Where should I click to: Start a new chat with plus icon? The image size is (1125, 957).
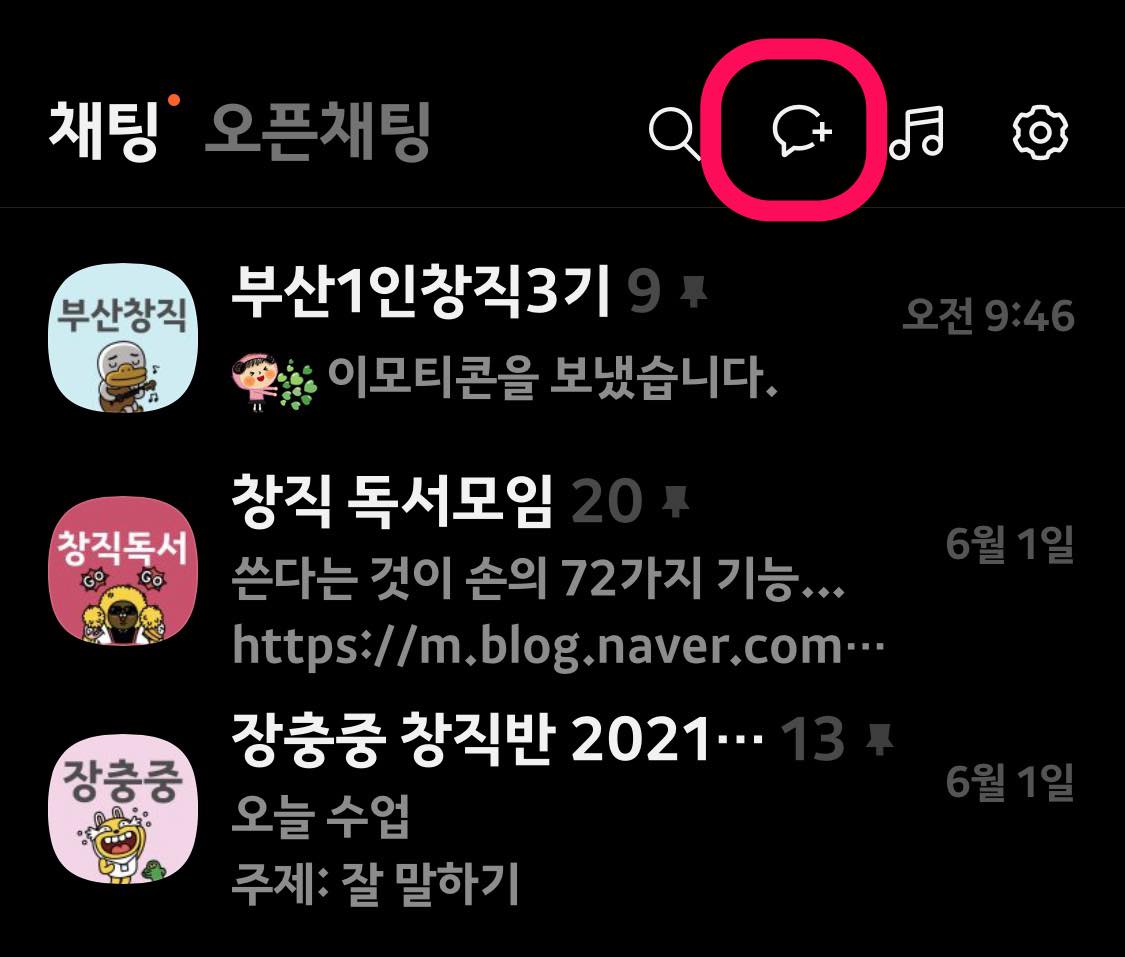[x=800, y=132]
